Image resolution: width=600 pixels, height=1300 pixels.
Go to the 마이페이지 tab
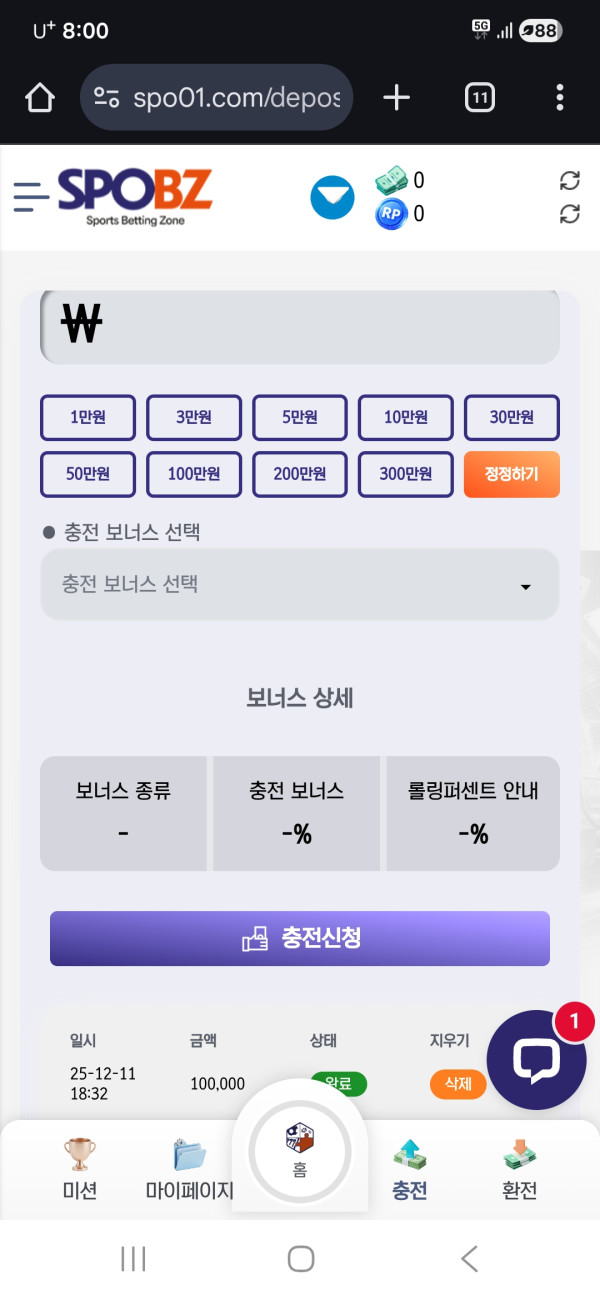[190, 1170]
